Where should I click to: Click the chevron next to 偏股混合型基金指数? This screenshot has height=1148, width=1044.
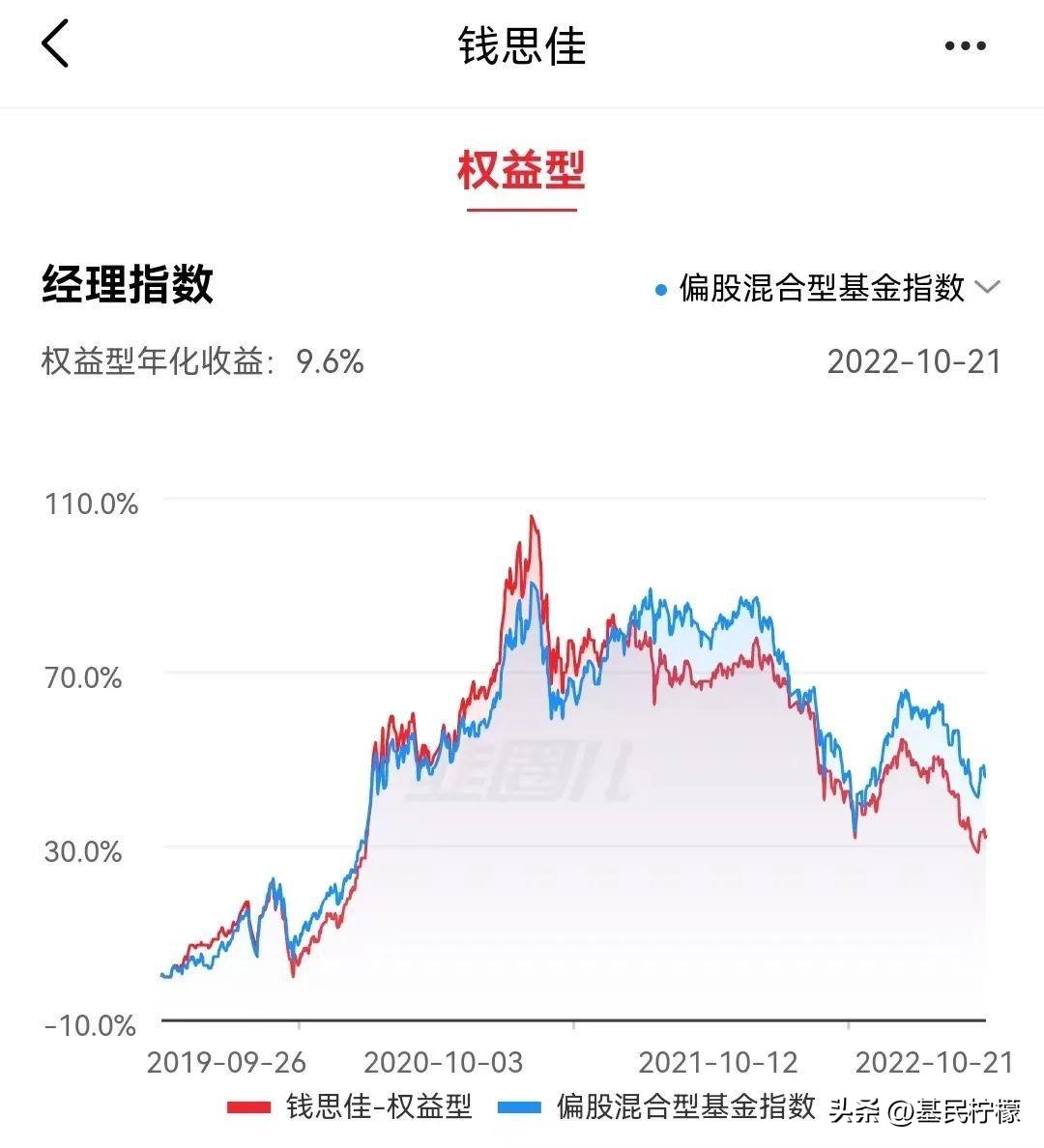point(987,289)
